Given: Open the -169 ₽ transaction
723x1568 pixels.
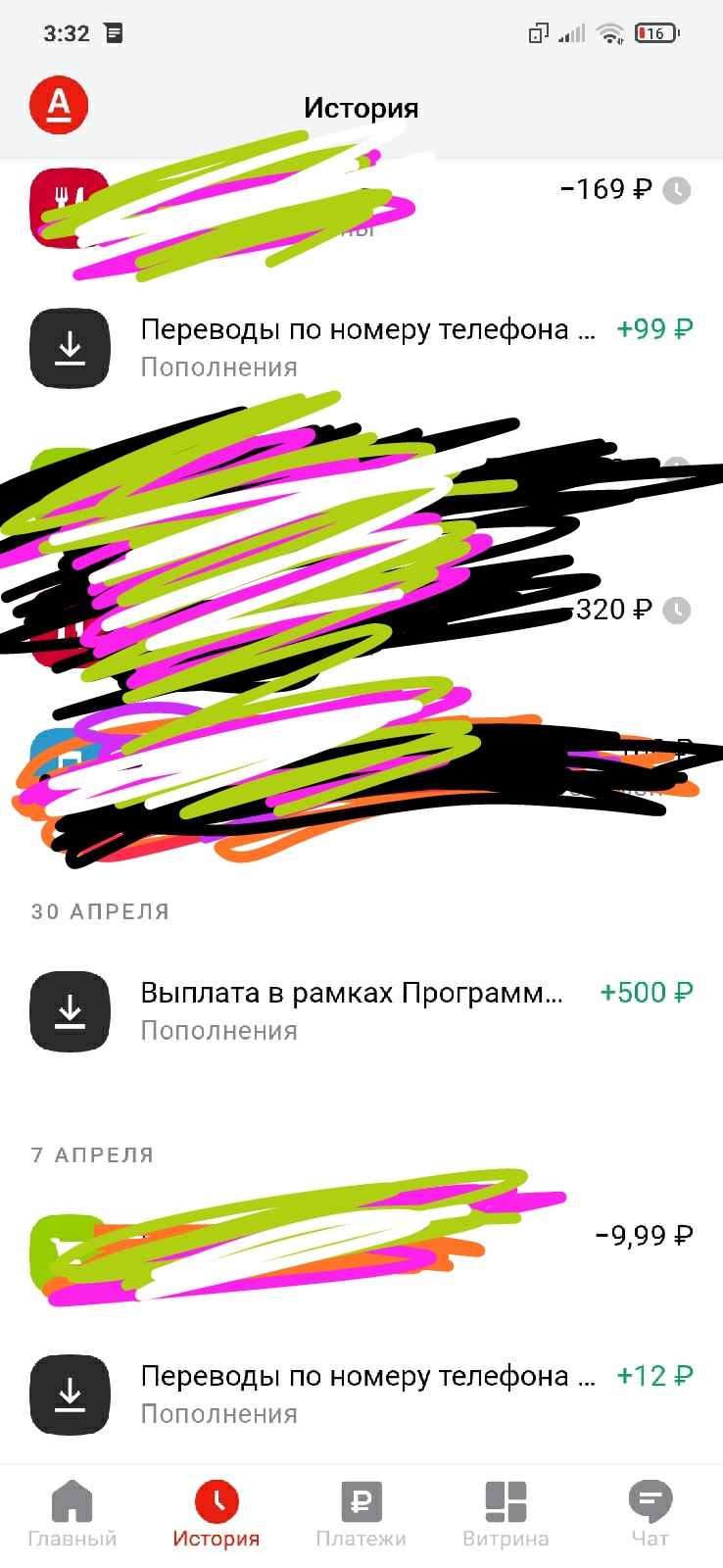Looking at the screenshot, I should pyautogui.click(x=361, y=208).
